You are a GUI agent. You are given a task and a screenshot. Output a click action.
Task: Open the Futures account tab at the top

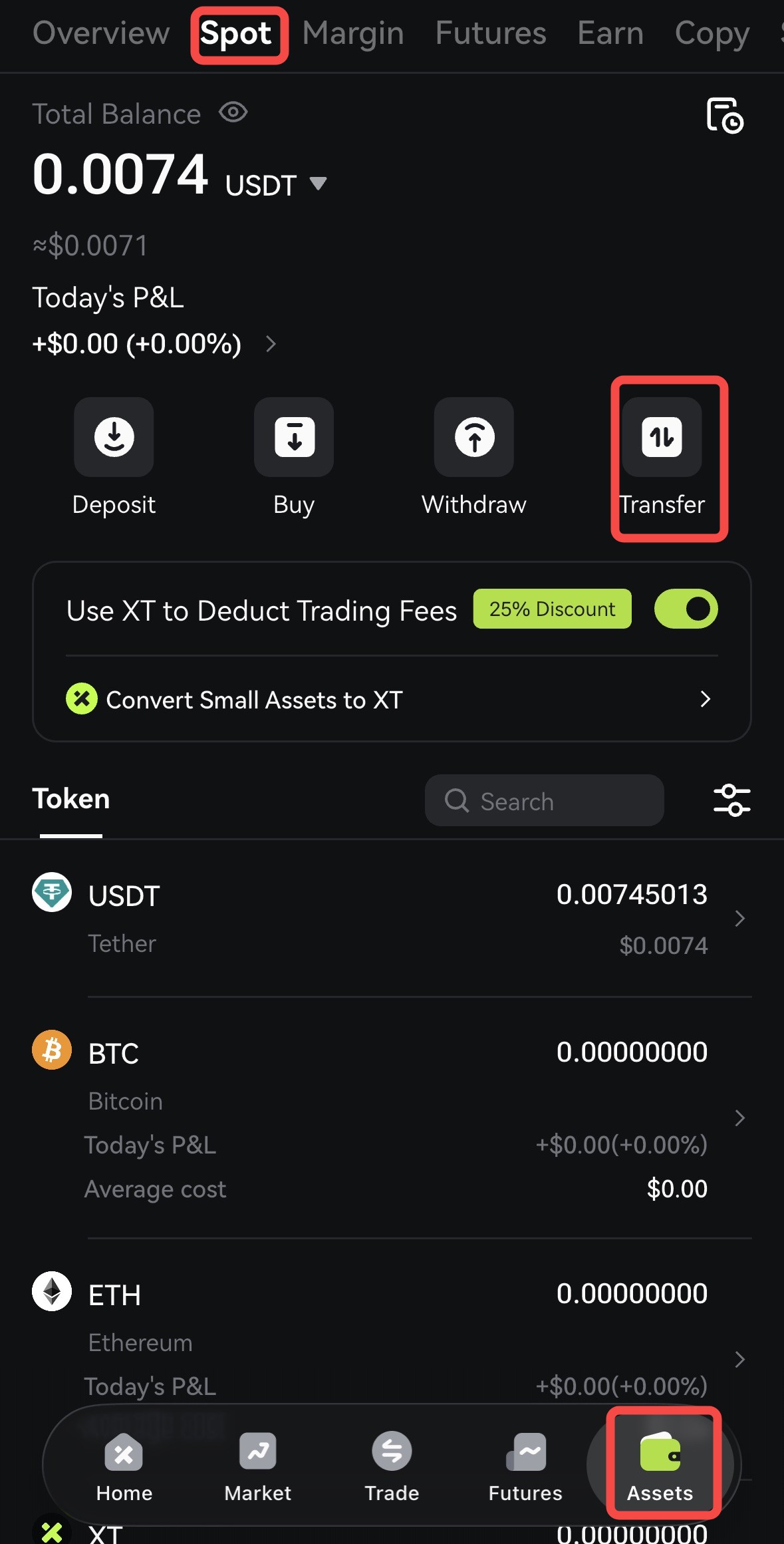[491, 33]
